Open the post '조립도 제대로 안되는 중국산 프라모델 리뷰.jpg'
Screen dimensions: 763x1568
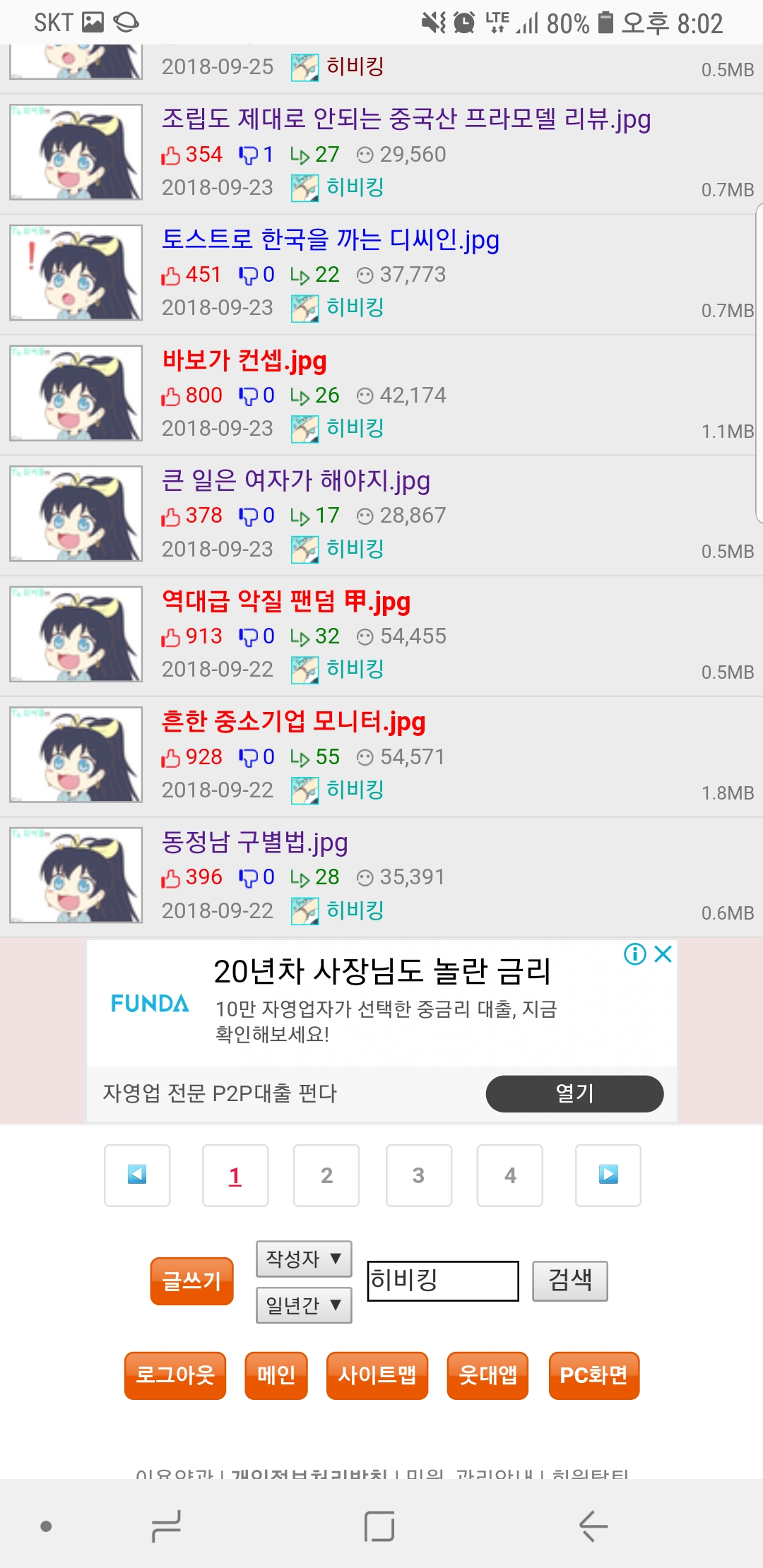pyautogui.click(x=406, y=119)
